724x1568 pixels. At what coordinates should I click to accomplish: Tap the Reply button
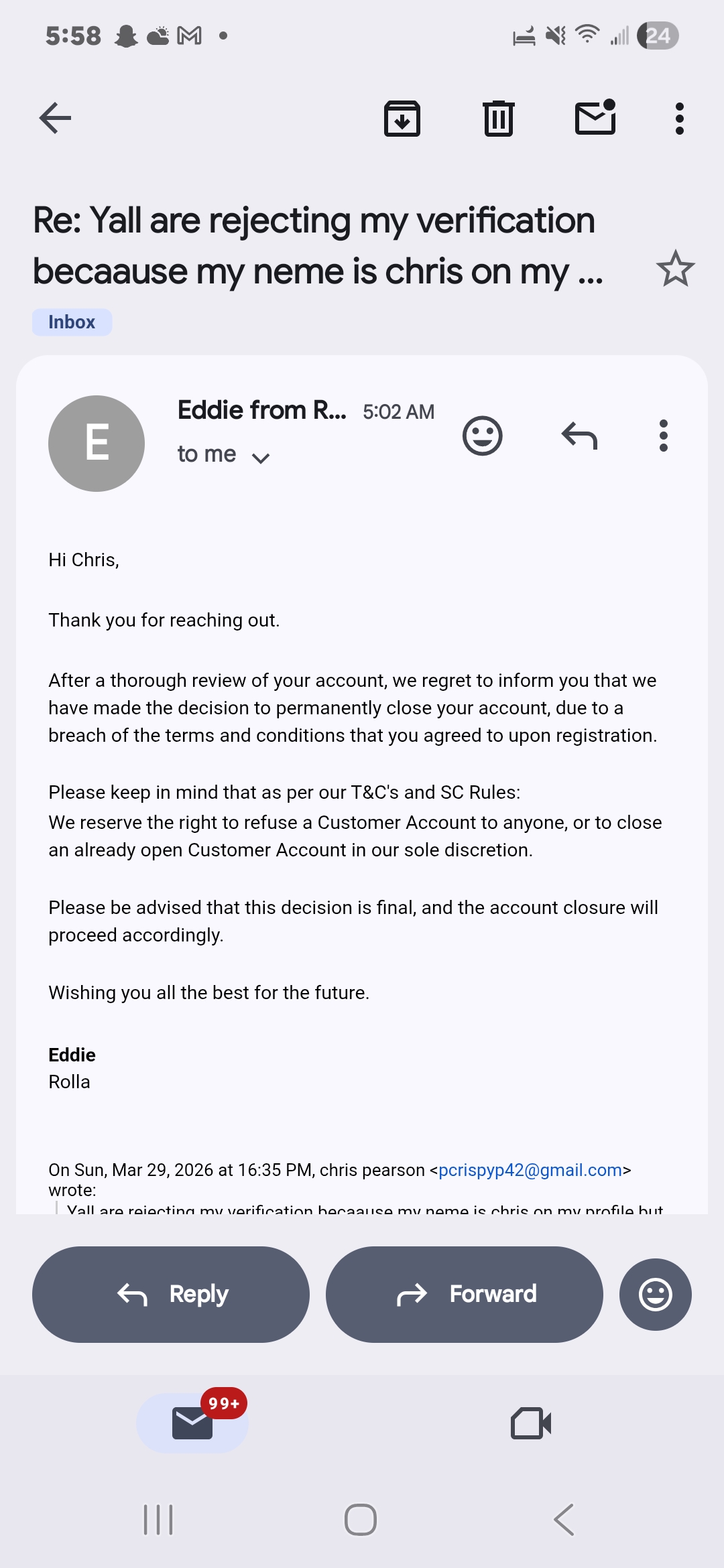[x=171, y=1294]
